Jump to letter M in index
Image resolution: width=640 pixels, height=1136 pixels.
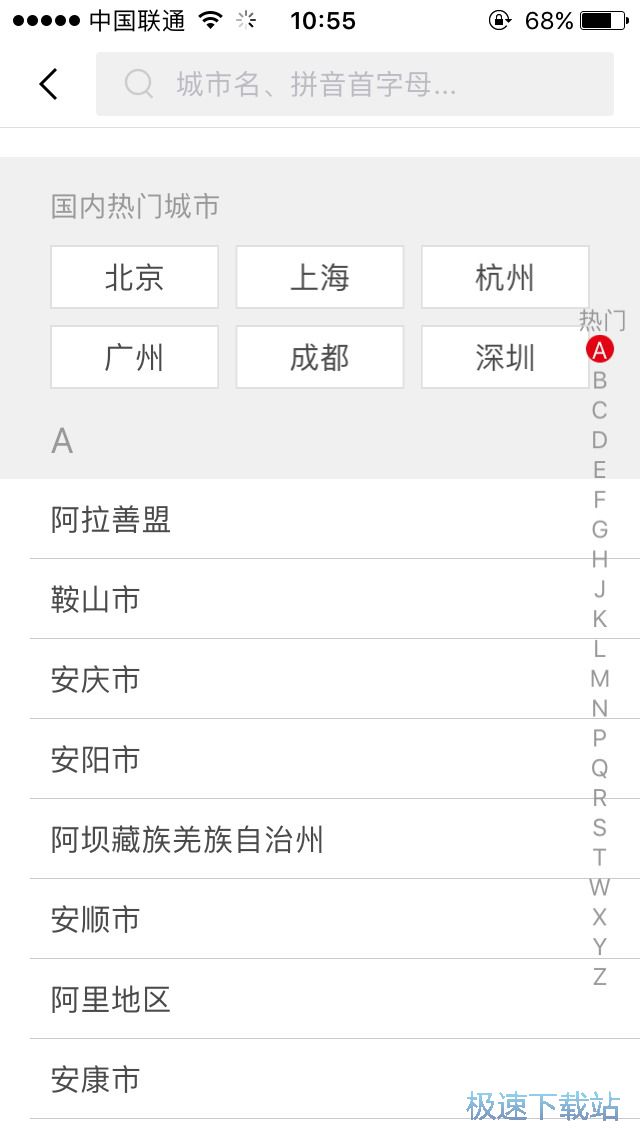click(x=600, y=679)
